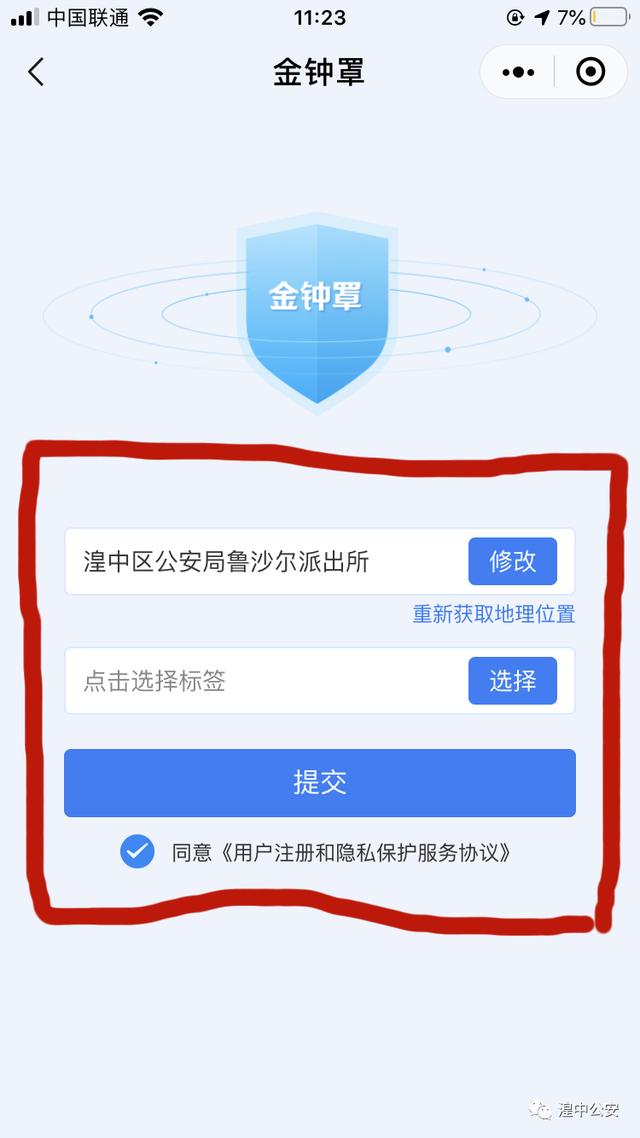
Task: Tap 修改 to edit the police station
Action: pos(512,561)
